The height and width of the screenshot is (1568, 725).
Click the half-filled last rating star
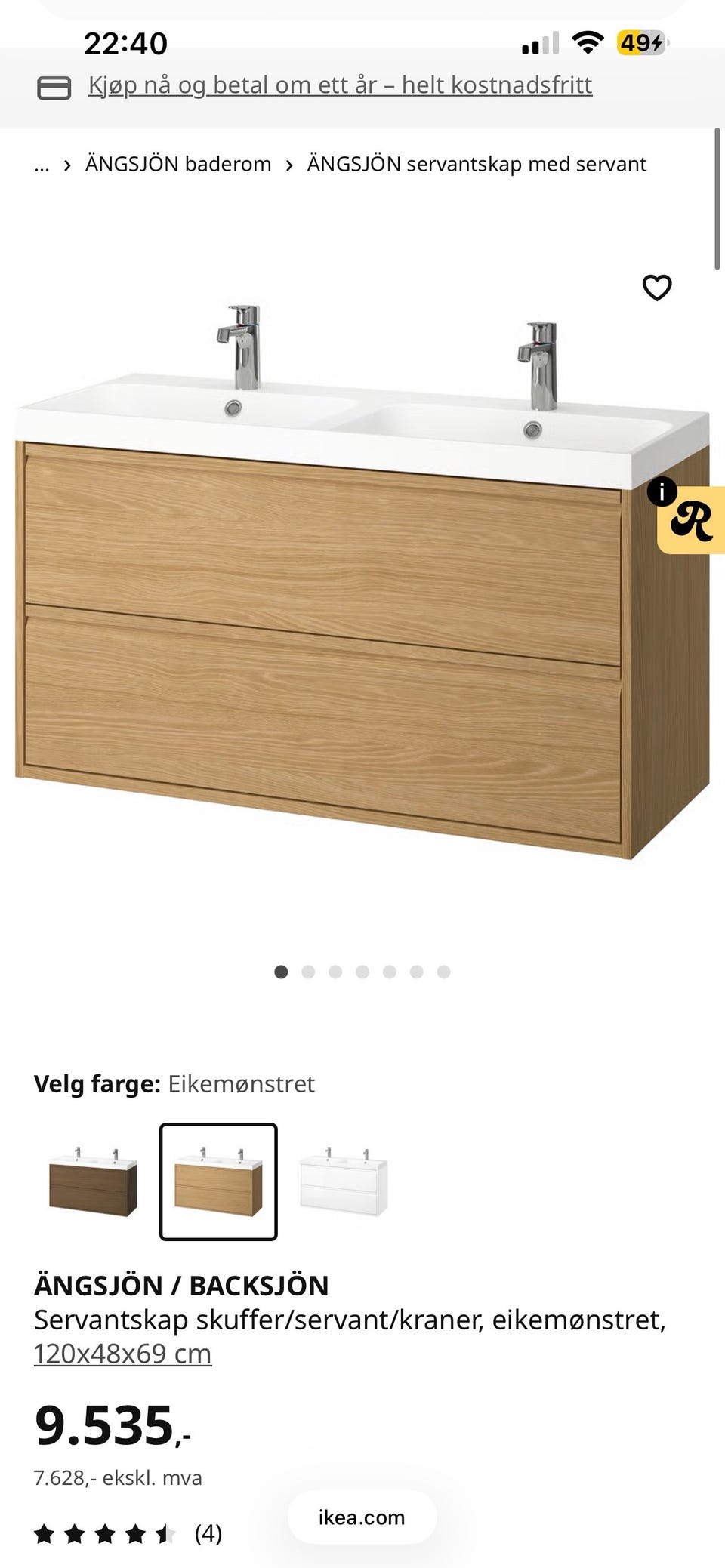point(166,1534)
